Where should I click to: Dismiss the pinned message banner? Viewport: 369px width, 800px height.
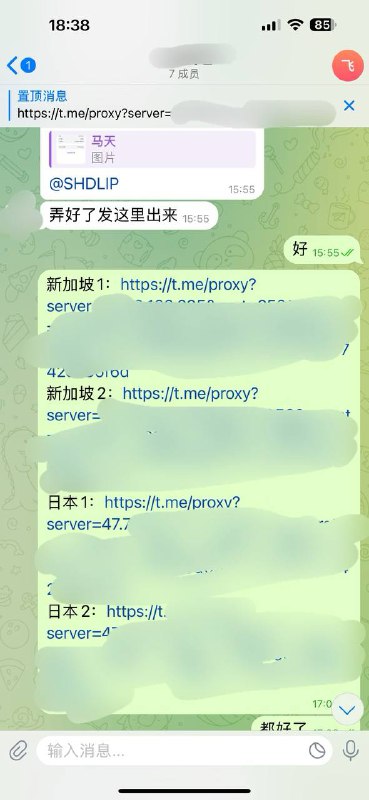pos(349,106)
